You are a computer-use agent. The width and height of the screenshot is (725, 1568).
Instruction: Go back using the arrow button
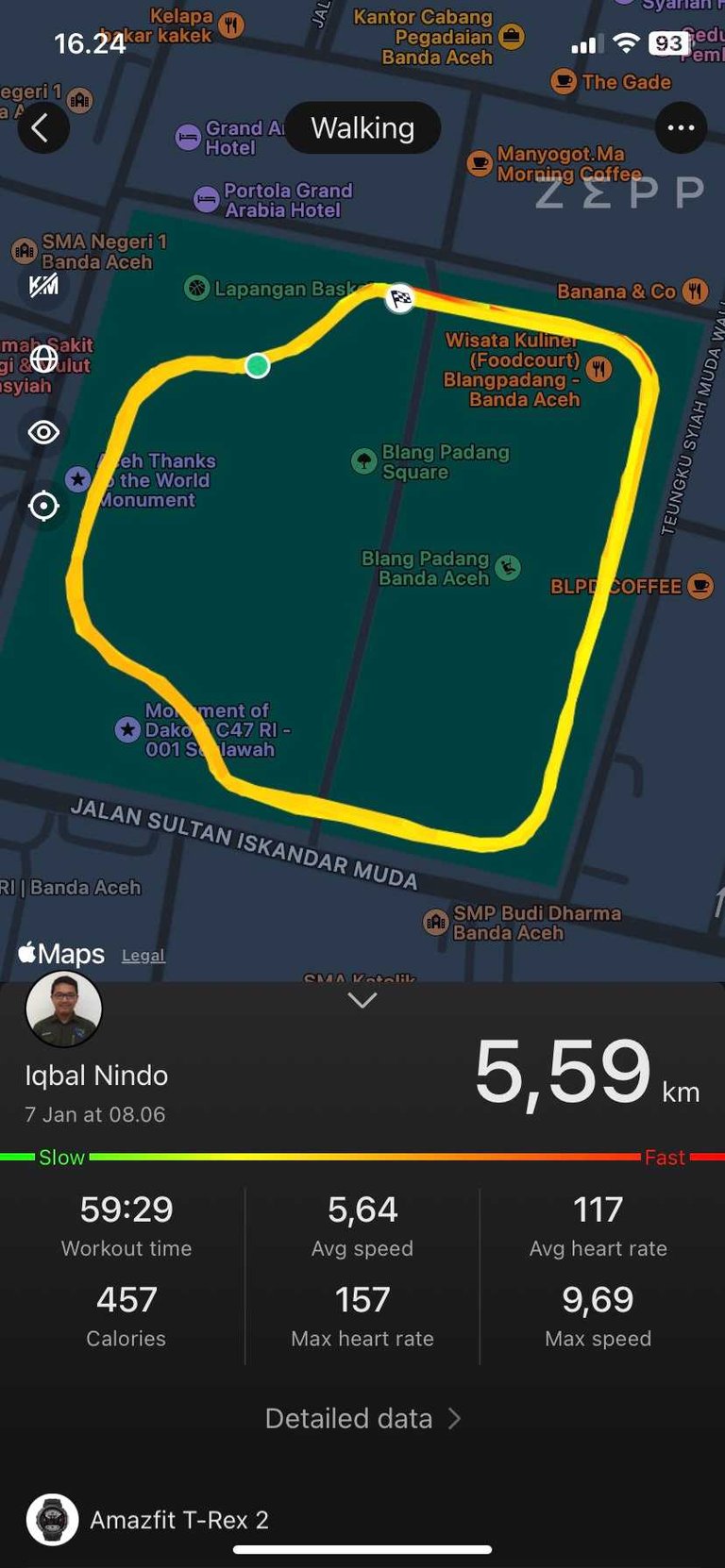click(42, 127)
